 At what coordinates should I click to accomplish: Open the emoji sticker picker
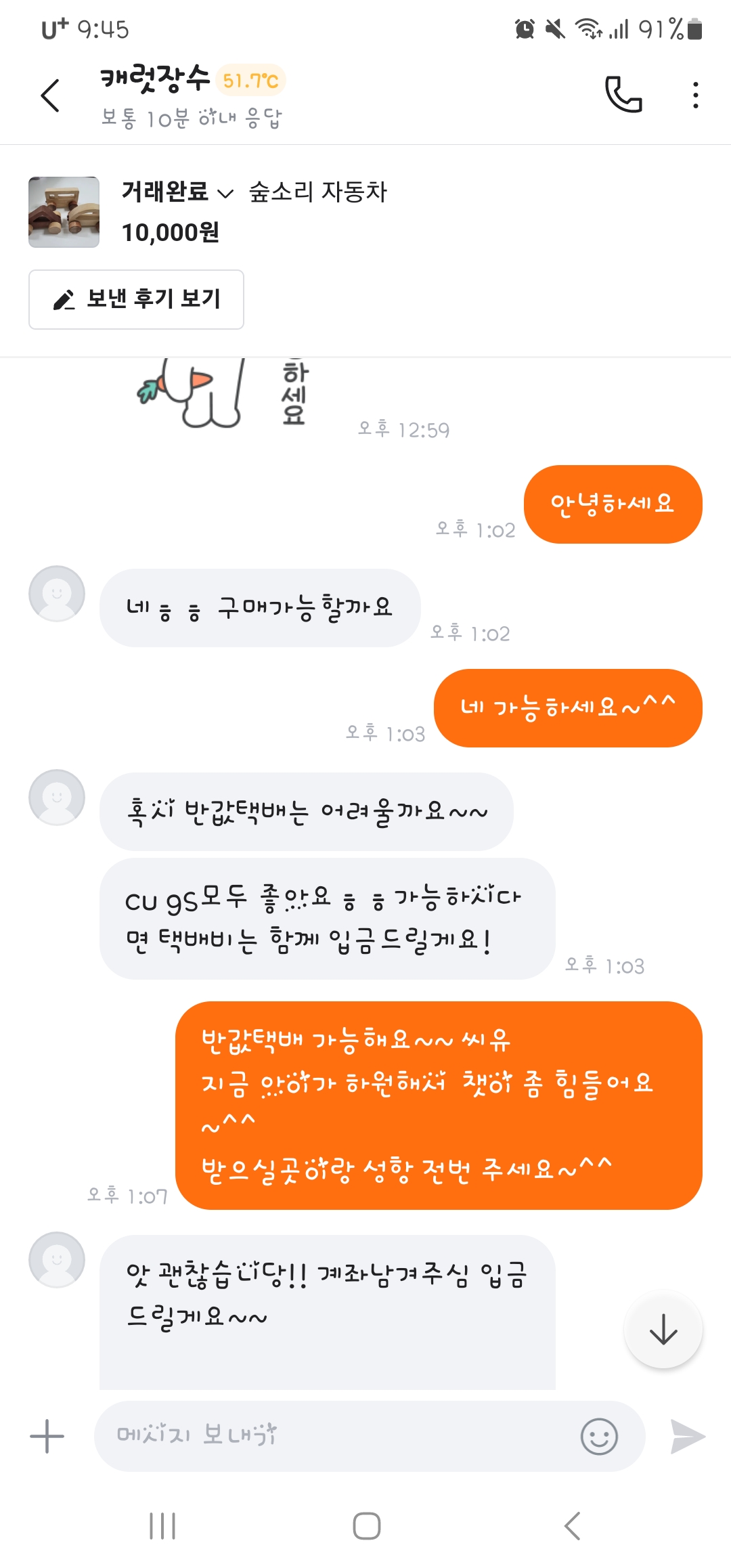click(599, 1436)
